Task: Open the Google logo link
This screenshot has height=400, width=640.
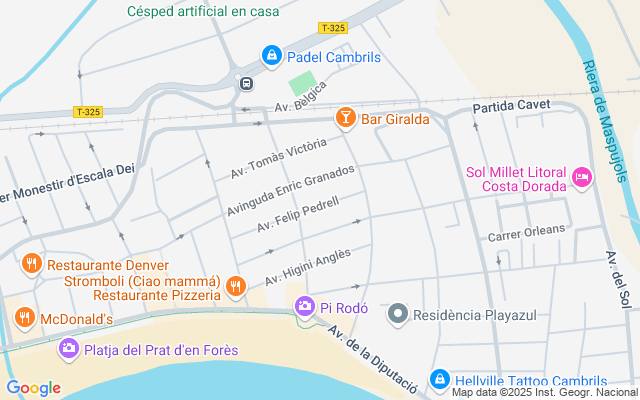Action: (x=33, y=388)
